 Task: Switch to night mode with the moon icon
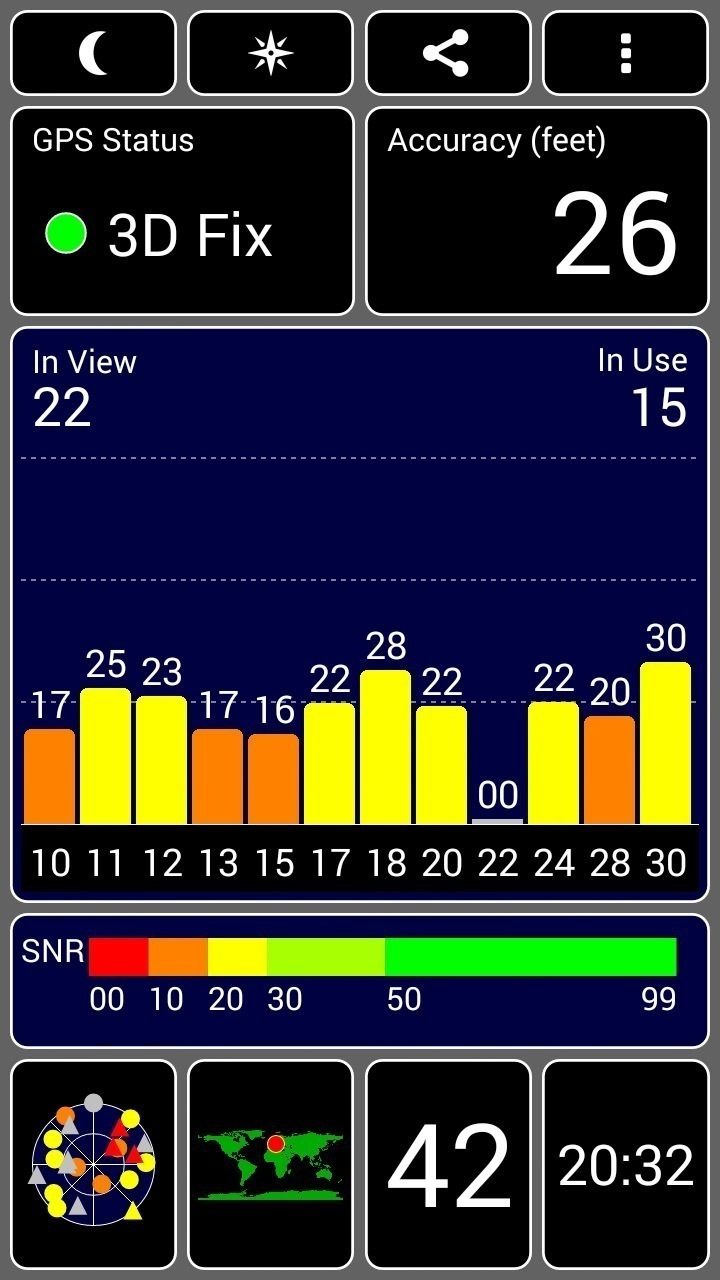[x=93, y=53]
